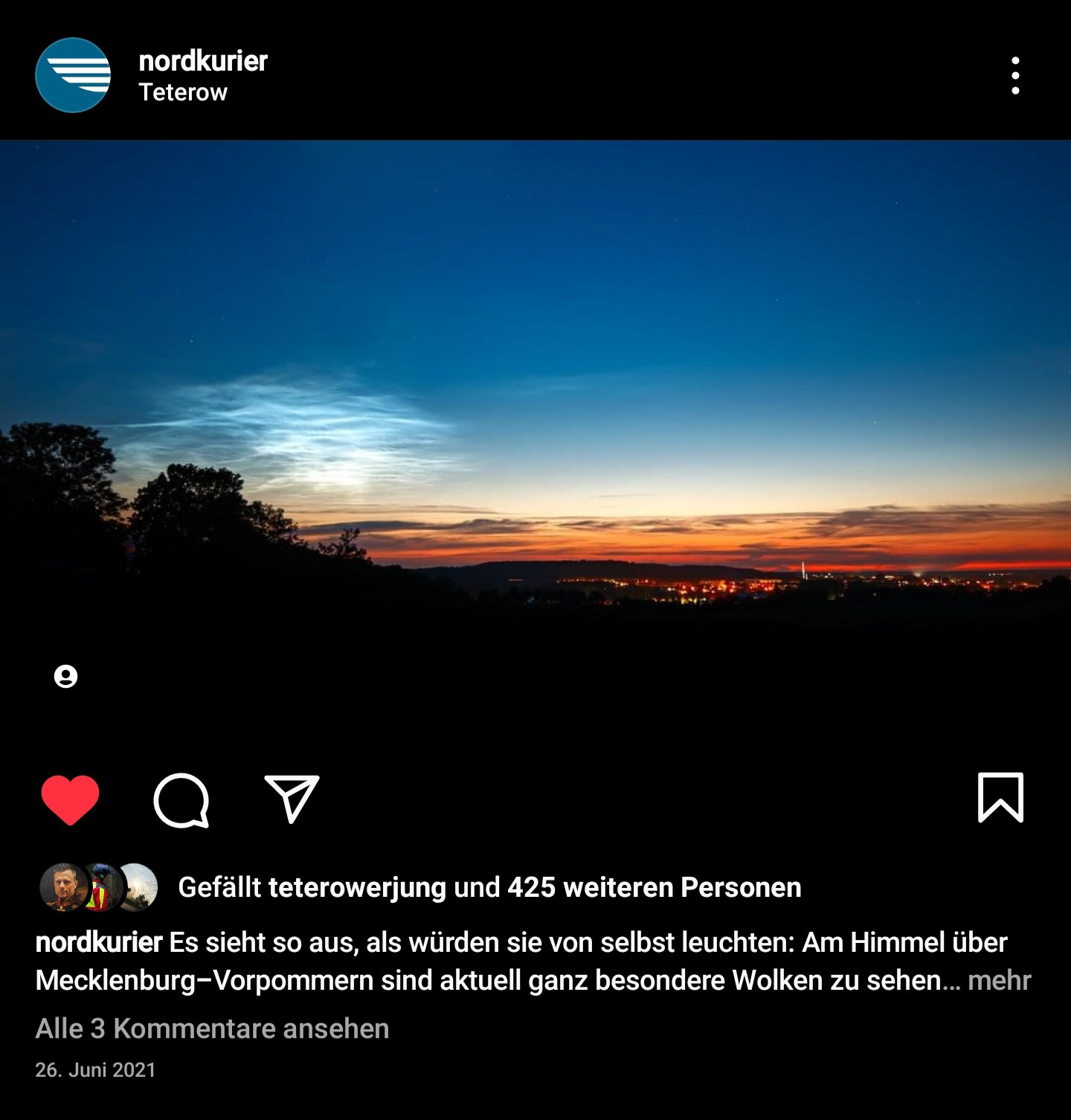This screenshot has width=1071, height=1120.
Task: Open the nordkurier username in the post header
Action: [x=202, y=61]
